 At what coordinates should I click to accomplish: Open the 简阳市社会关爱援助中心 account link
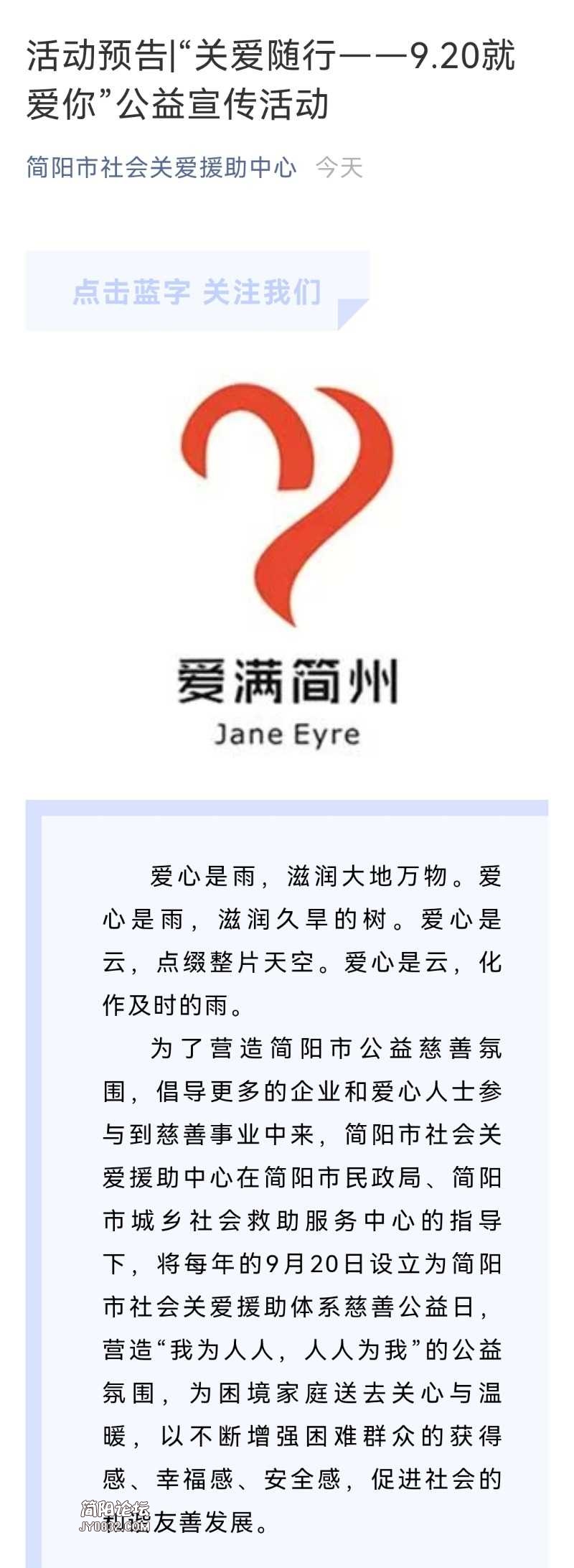[x=161, y=167]
